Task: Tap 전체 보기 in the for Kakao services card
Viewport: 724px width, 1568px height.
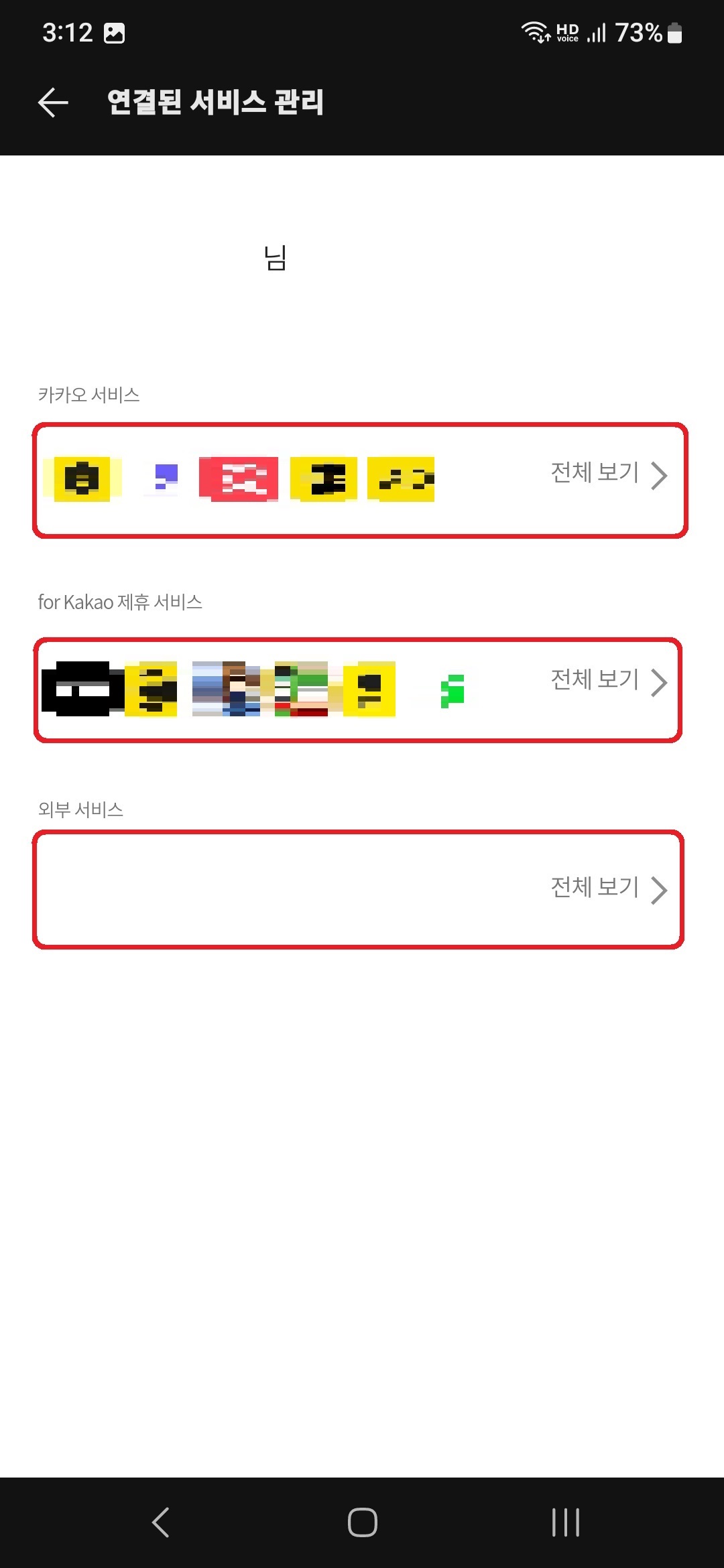Action: pos(594,680)
